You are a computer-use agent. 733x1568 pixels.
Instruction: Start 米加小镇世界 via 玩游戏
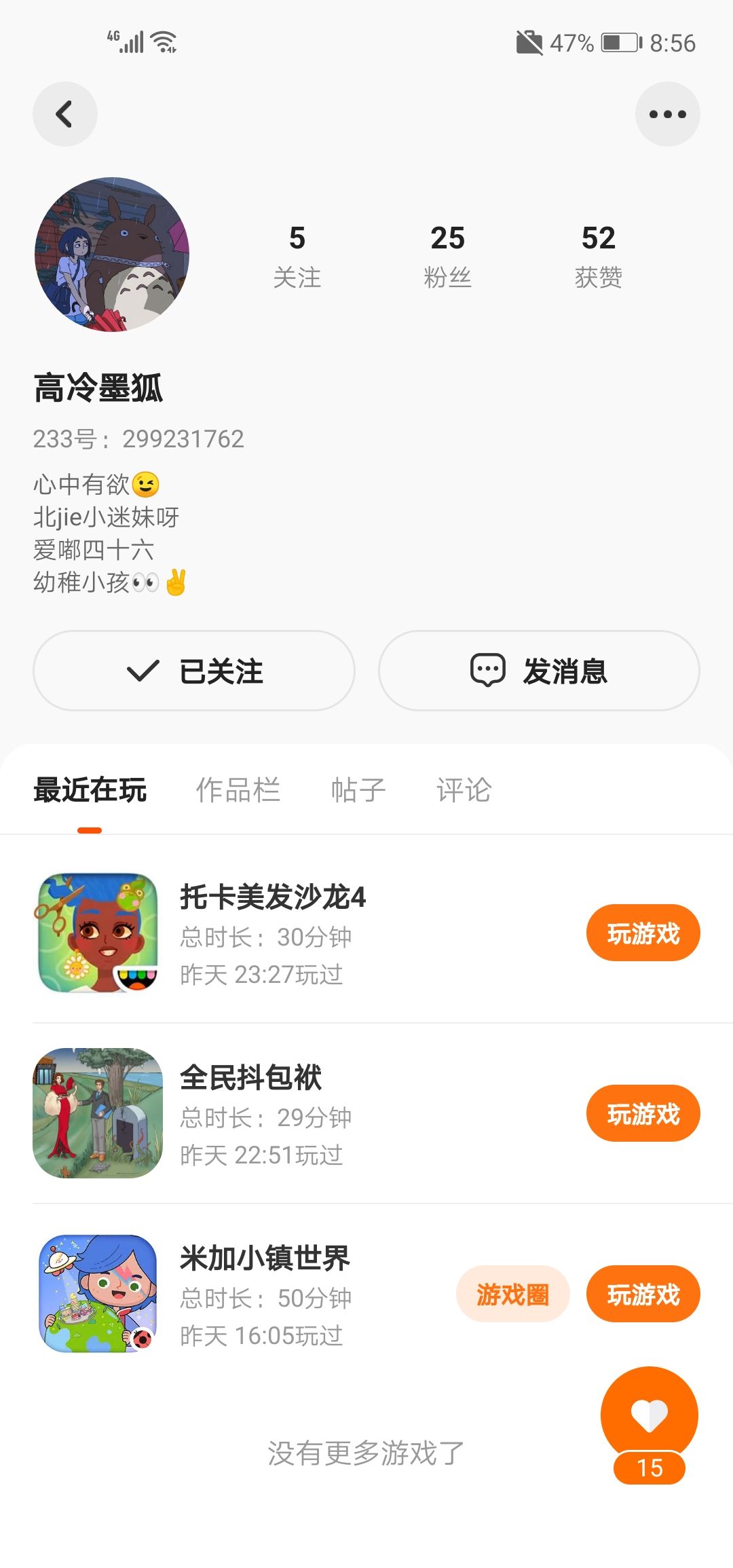coord(643,1294)
